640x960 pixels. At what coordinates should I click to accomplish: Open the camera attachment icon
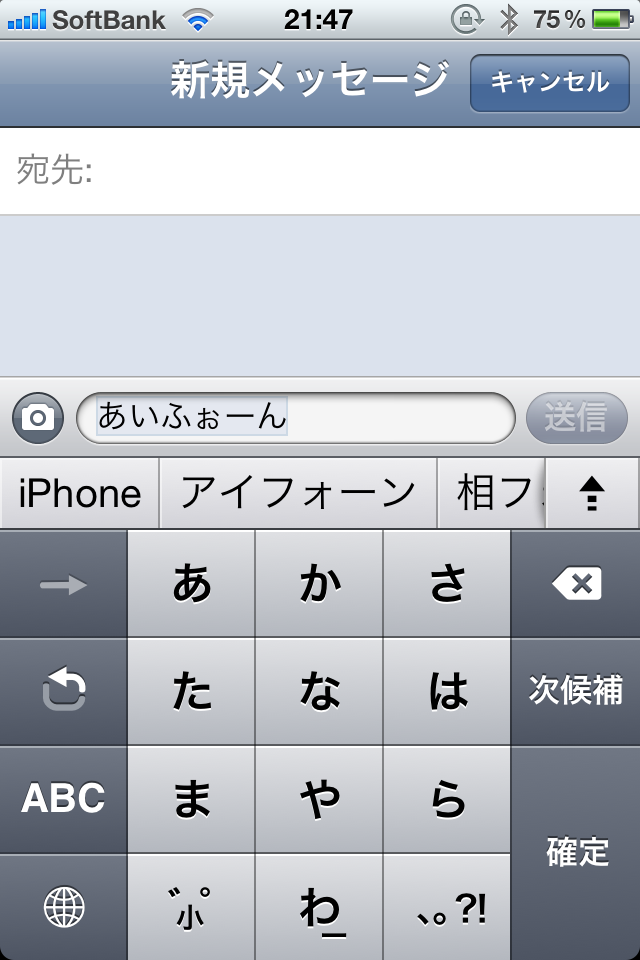(x=38, y=417)
